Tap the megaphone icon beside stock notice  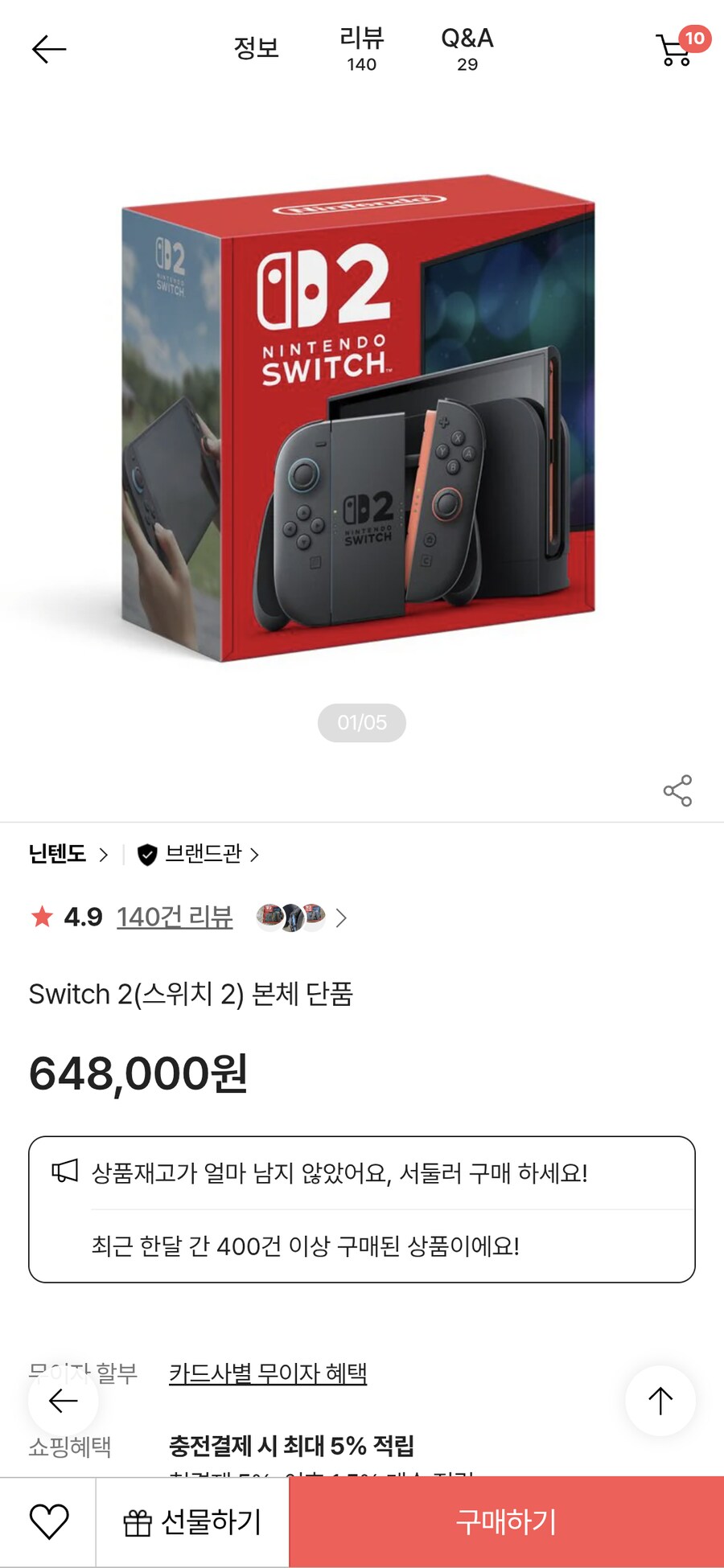pyautogui.click(x=64, y=1175)
